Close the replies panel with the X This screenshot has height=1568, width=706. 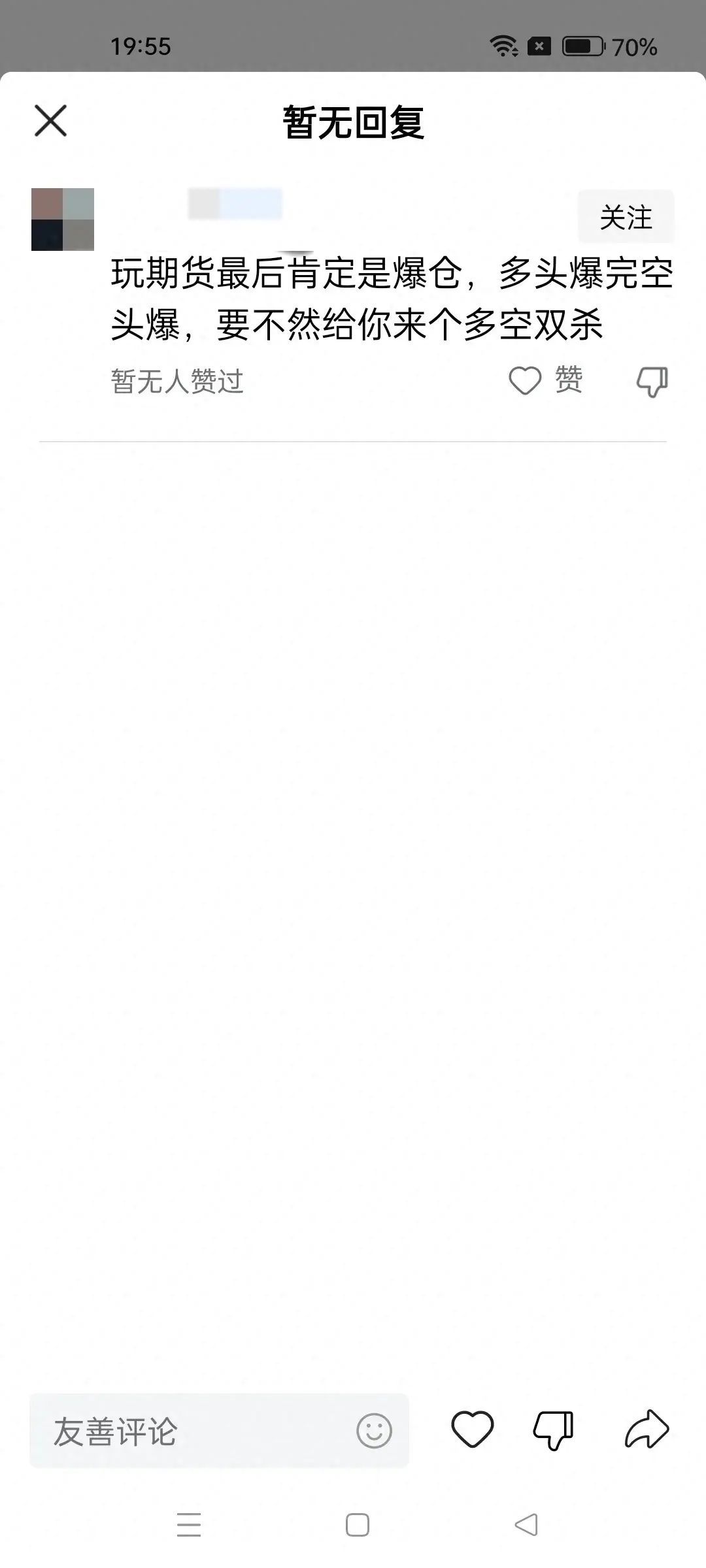pyautogui.click(x=50, y=122)
